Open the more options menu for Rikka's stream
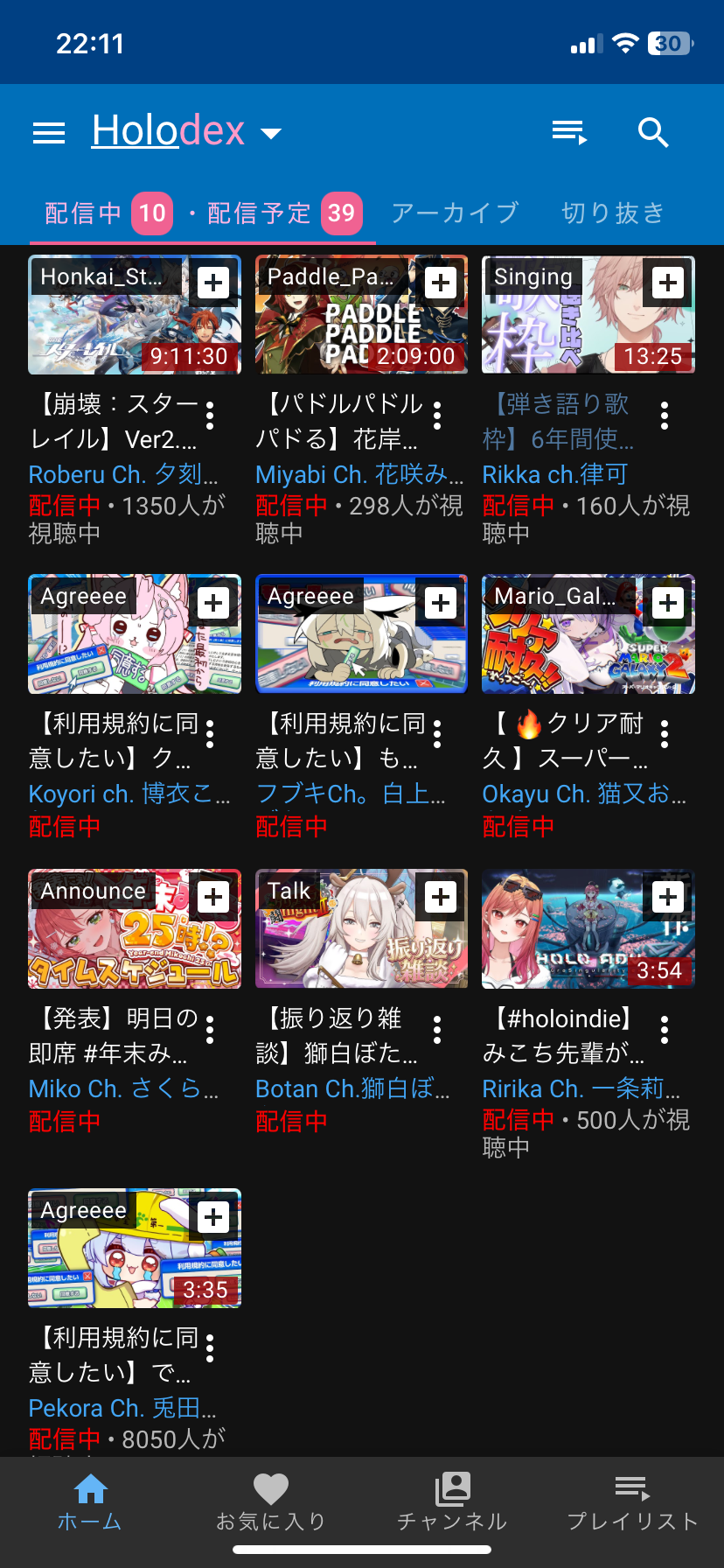This screenshot has width=724, height=1568. pyautogui.click(x=665, y=416)
